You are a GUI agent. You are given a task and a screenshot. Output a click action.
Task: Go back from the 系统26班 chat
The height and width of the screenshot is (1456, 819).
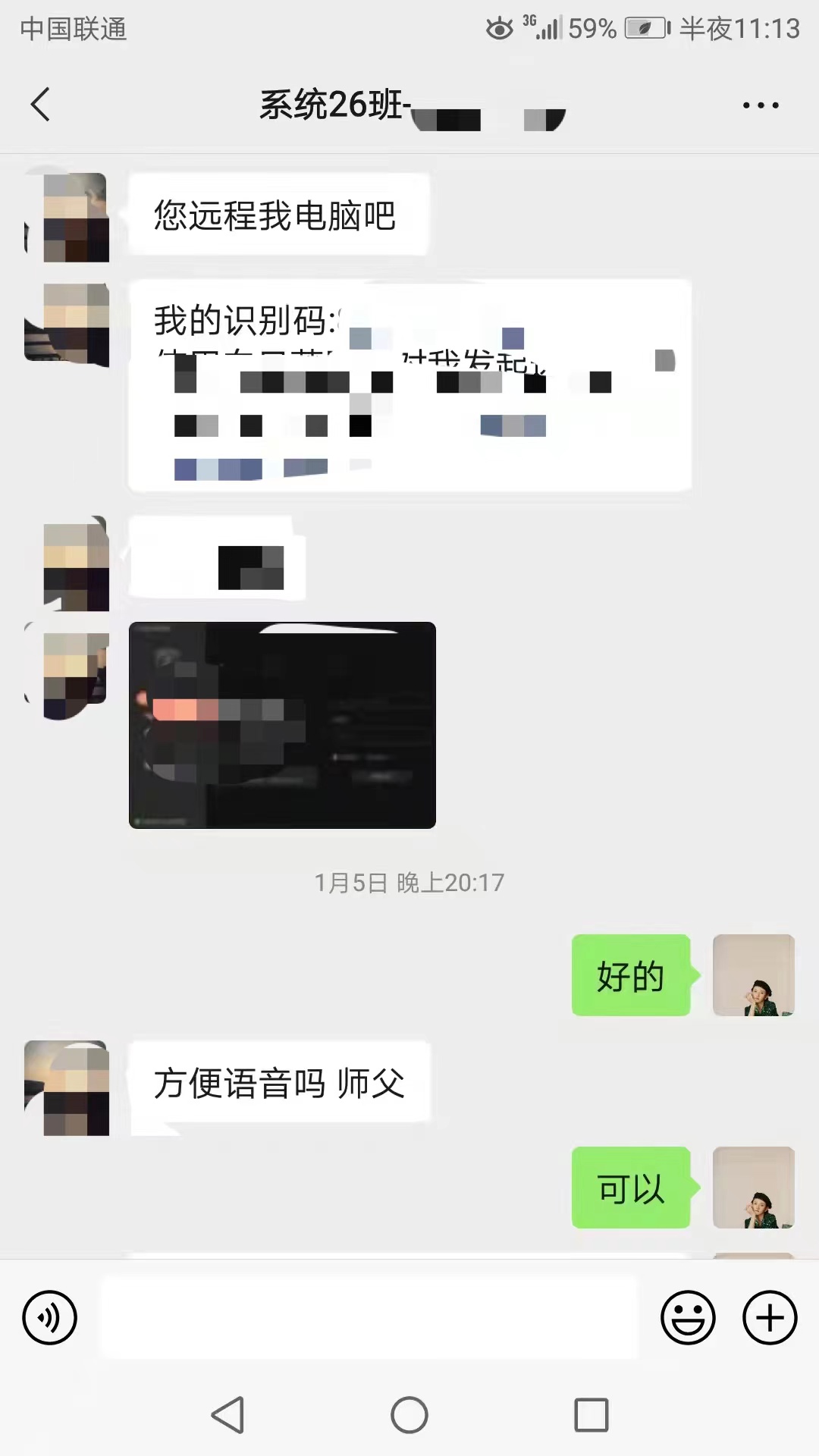click(41, 105)
